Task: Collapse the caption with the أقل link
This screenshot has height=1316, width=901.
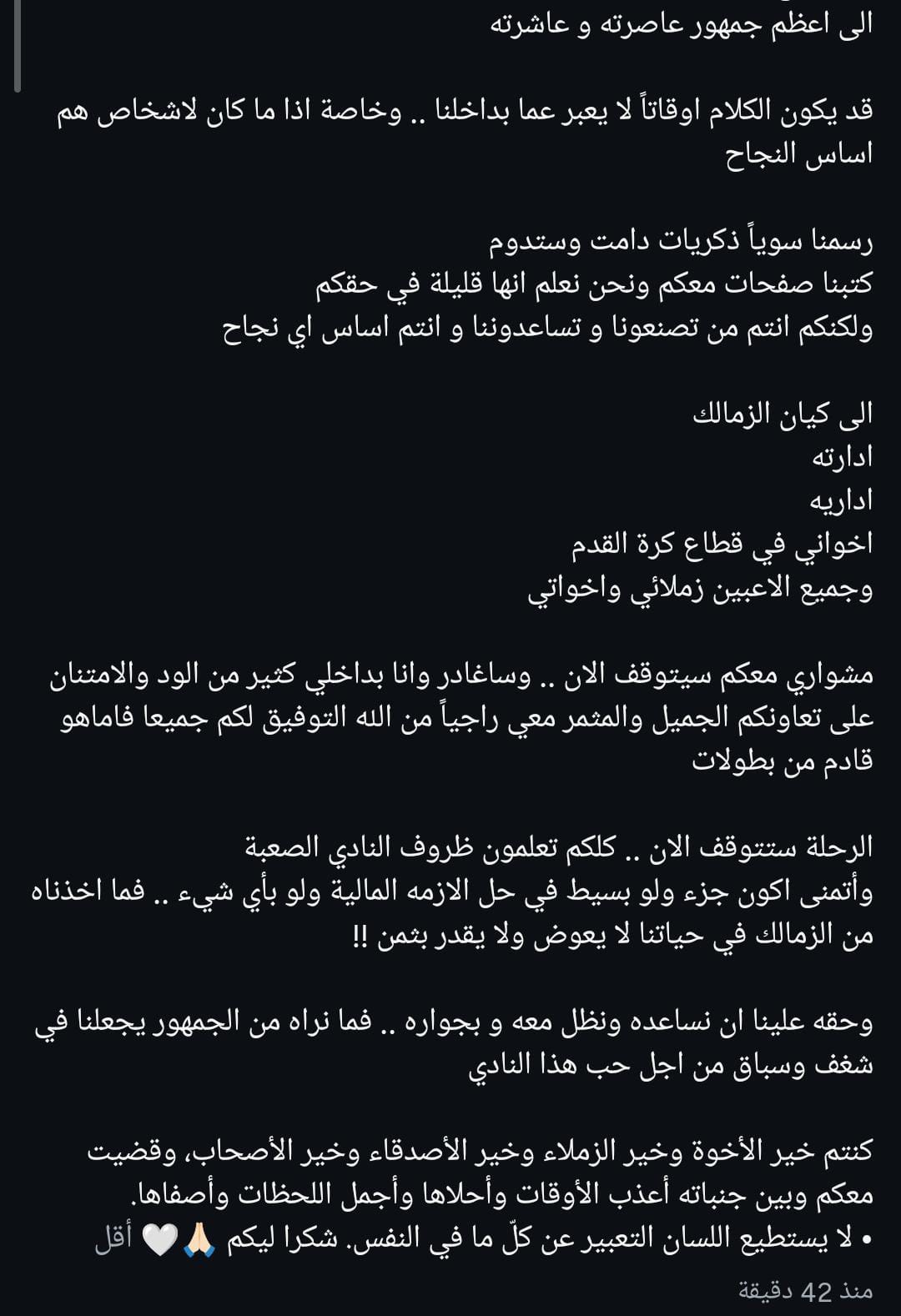Action: [113, 1239]
